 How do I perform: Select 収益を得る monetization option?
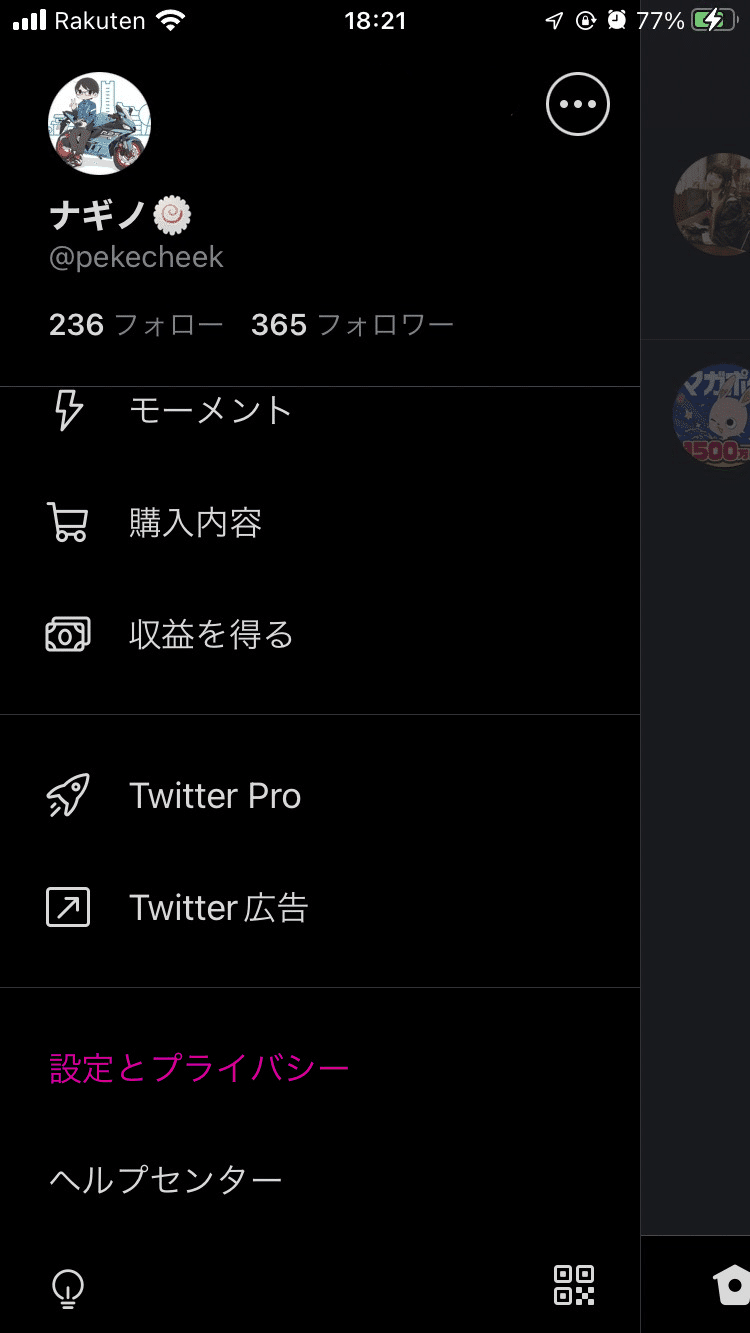tap(211, 635)
